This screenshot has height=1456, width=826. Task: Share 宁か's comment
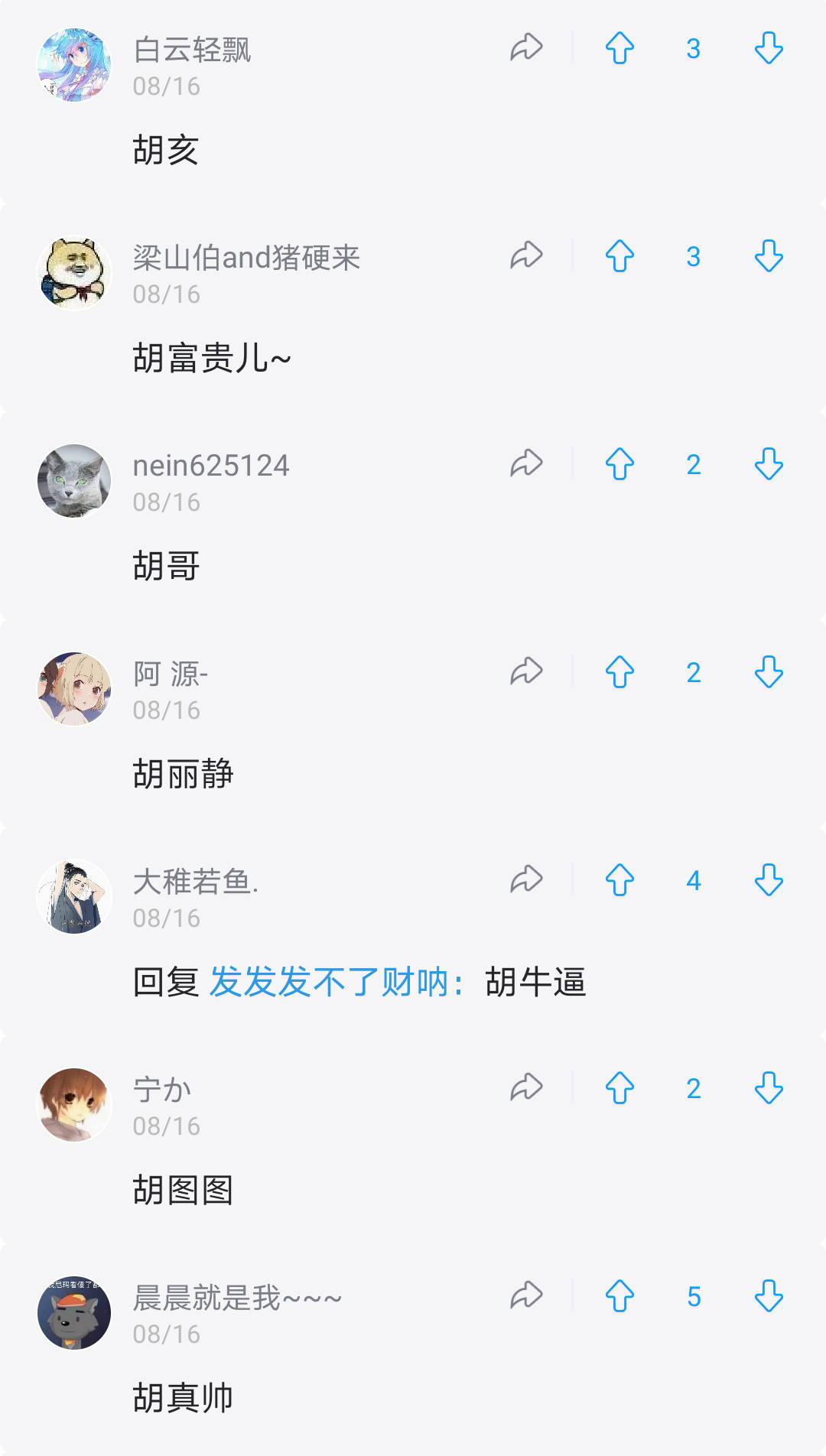[x=527, y=1088]
